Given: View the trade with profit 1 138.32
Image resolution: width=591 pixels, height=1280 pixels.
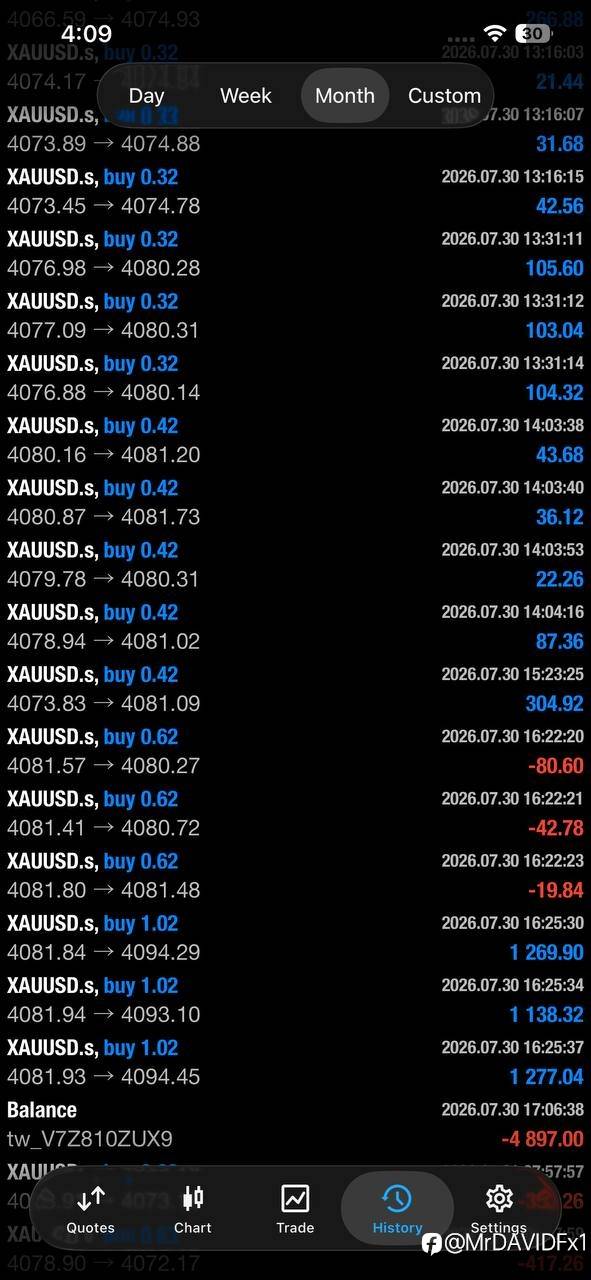Looking at the screenshot, I should coord(295,1000).
